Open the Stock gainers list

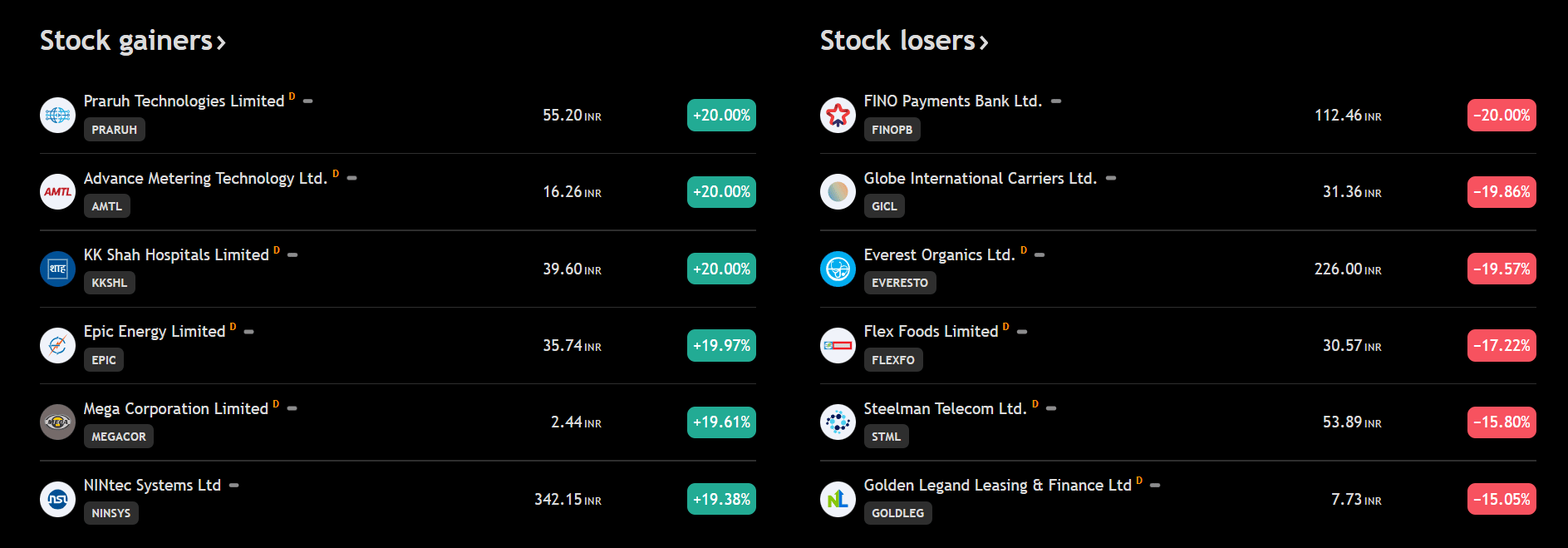coord(132,41)
